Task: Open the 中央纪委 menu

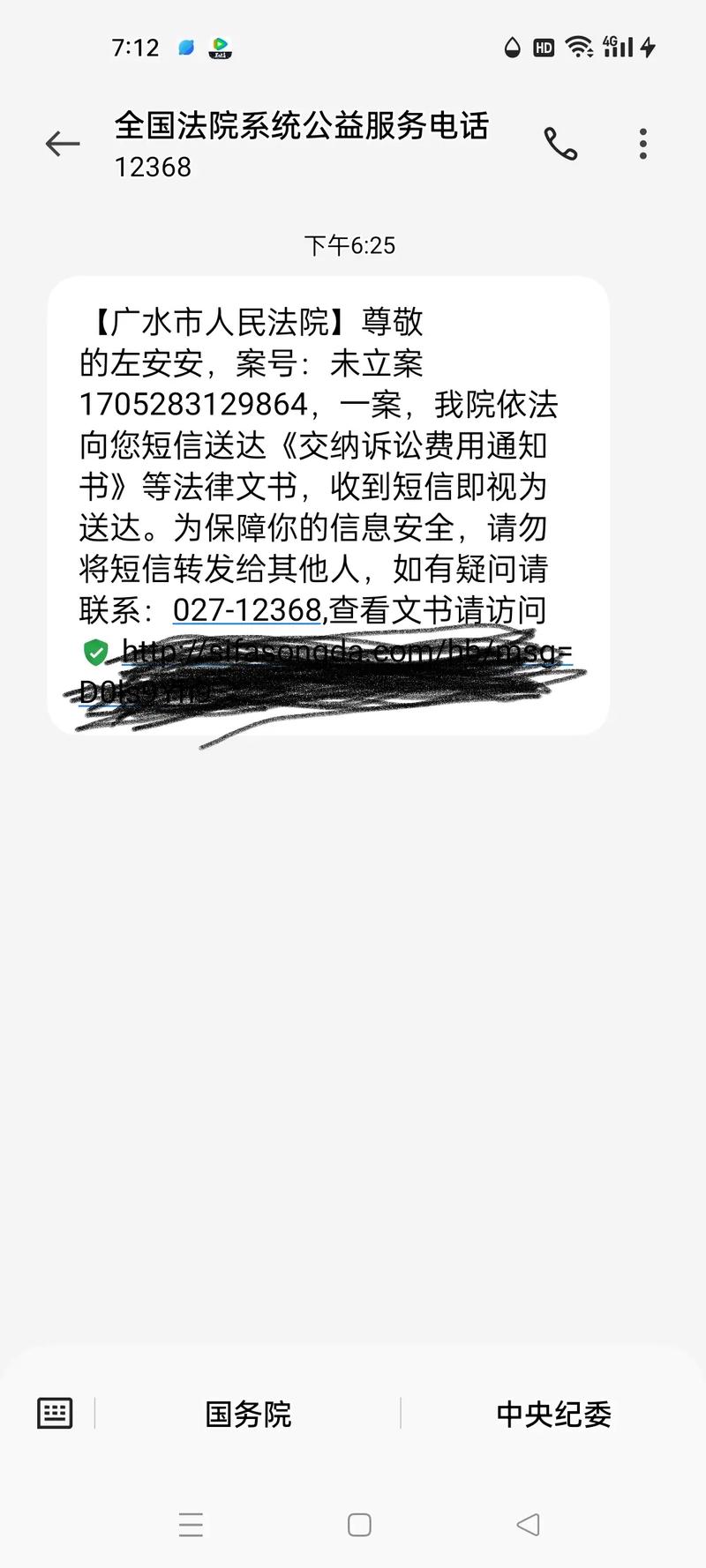Action: pyautogui.click(x=553, y=1415)
